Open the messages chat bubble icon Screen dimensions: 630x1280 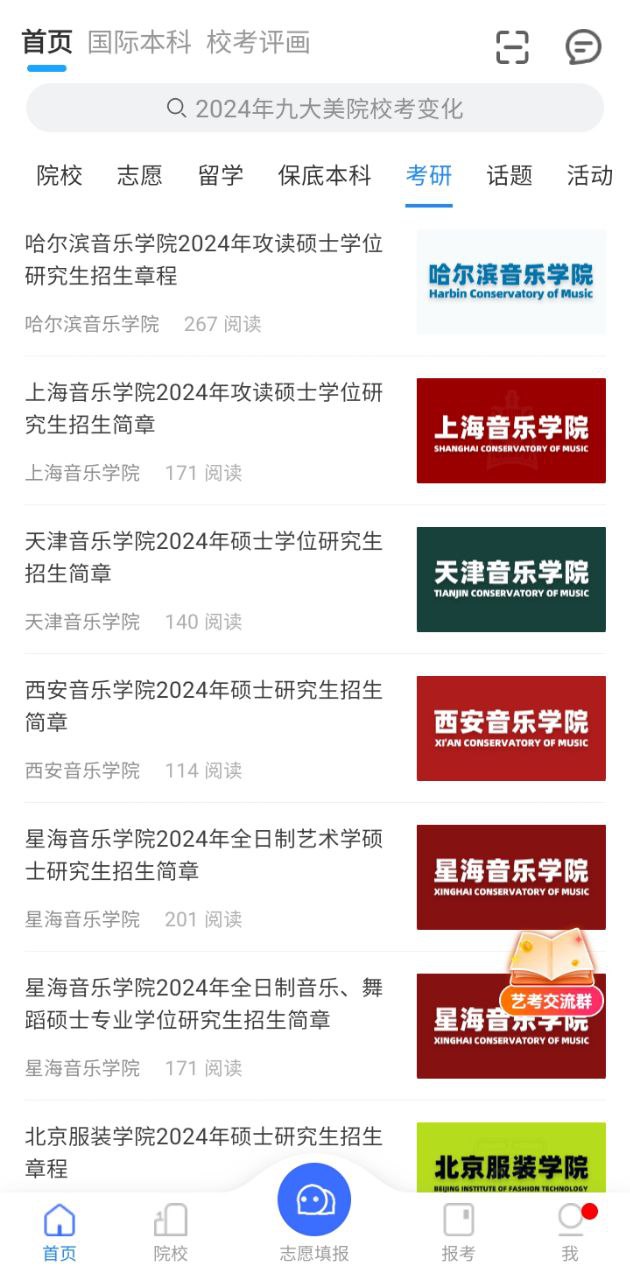[x=583, y=47]
